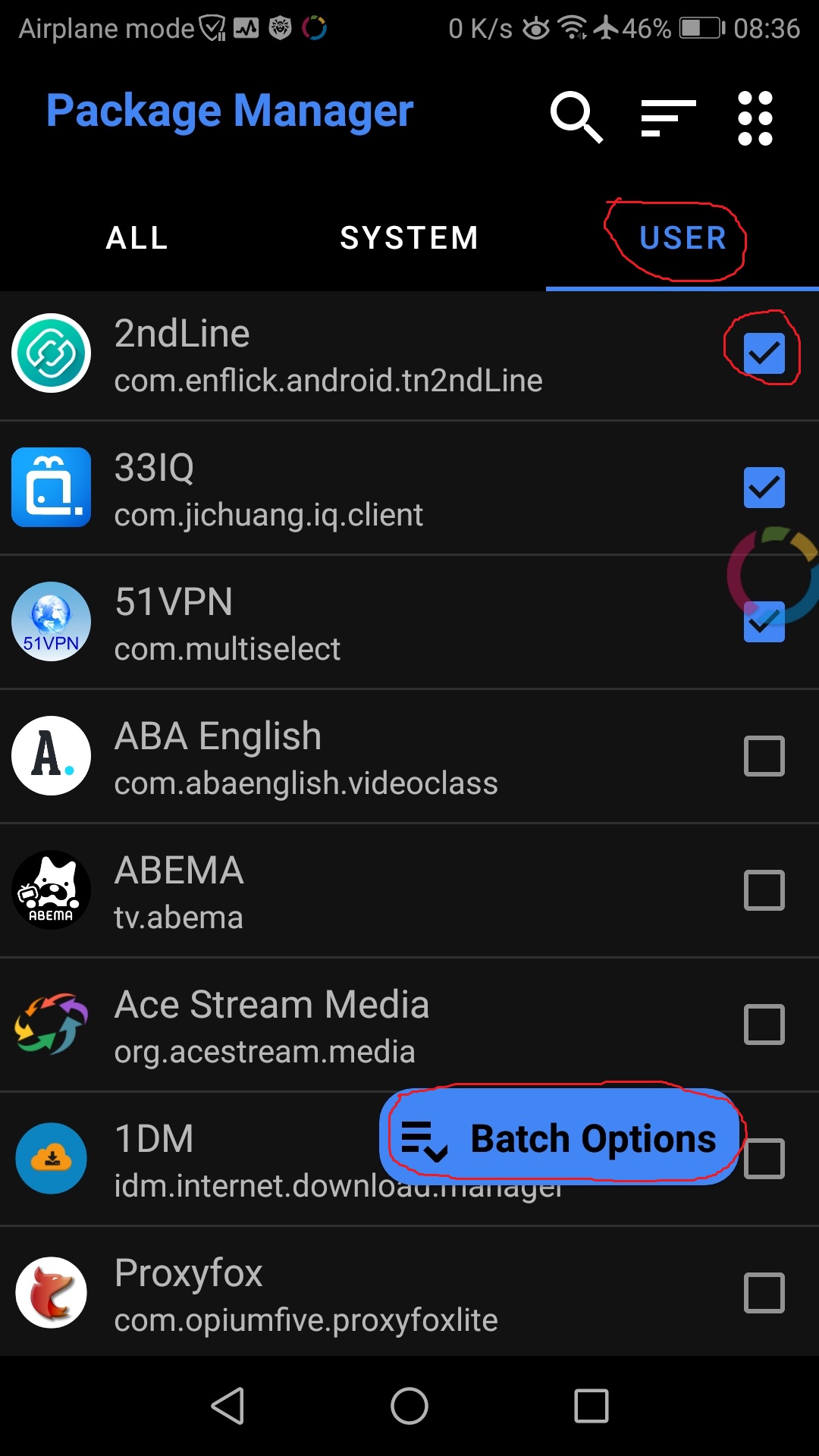Tap the ABEMA app icon

tap(50, 890)
